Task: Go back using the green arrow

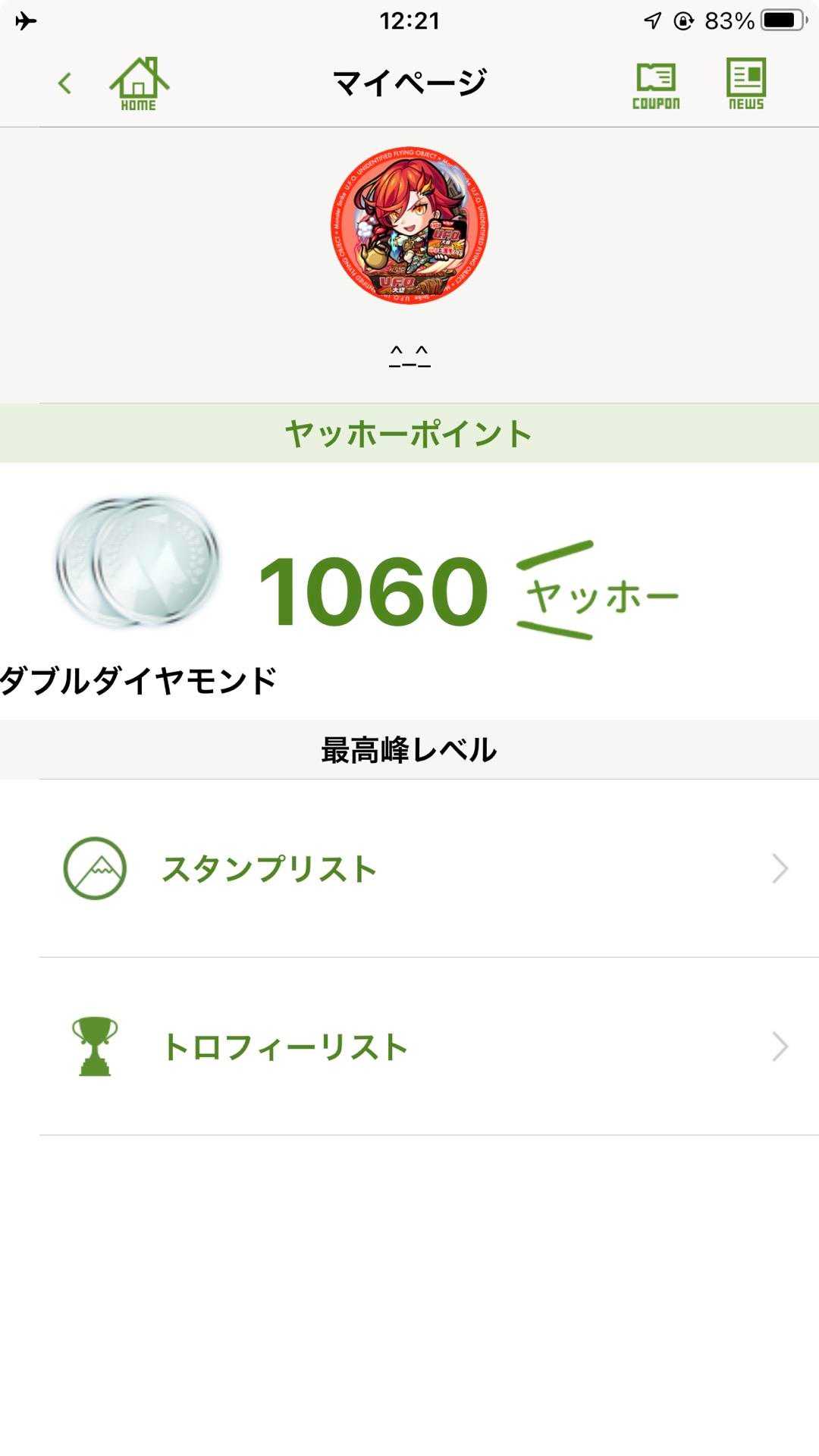Action: [x=64, y=83]
